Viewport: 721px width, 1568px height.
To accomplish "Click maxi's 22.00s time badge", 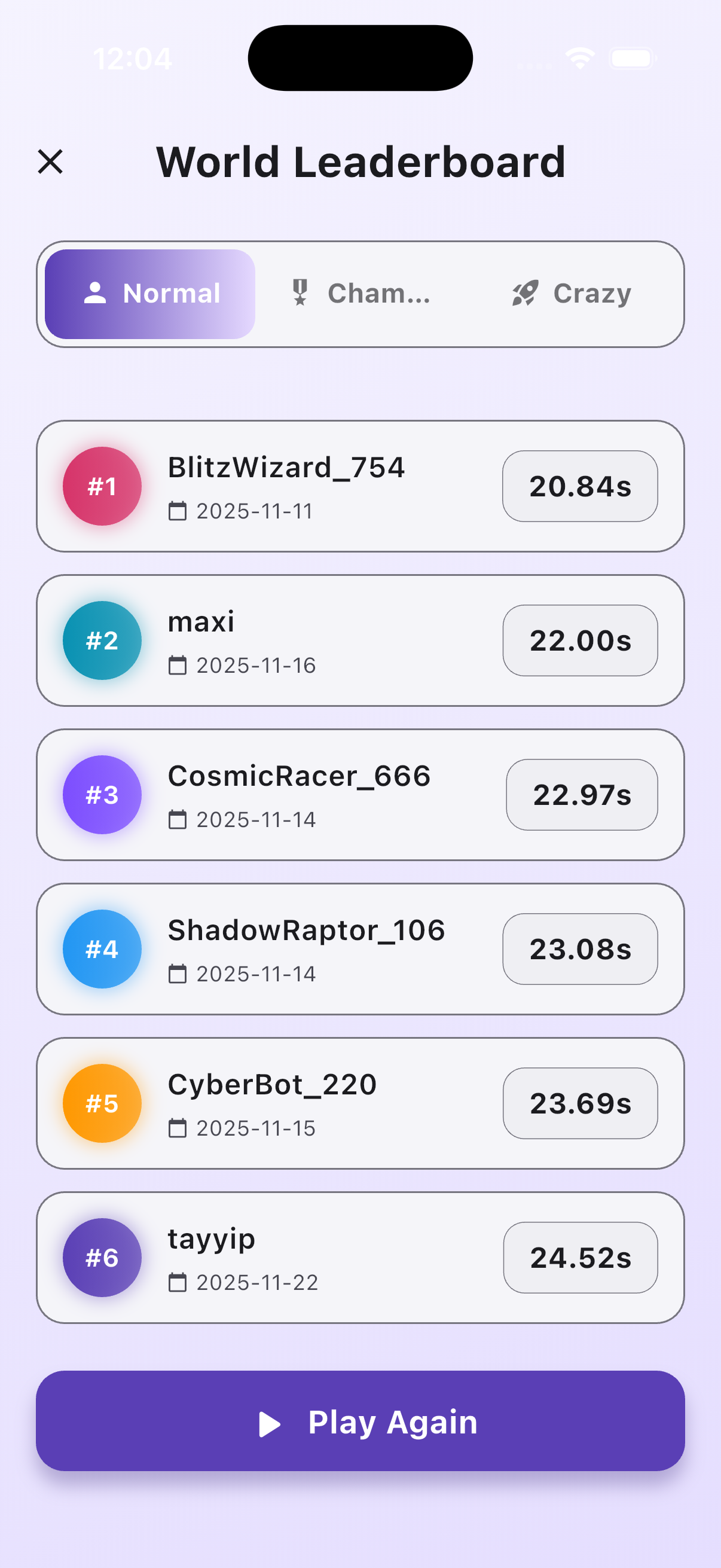I will coord(579,640).
